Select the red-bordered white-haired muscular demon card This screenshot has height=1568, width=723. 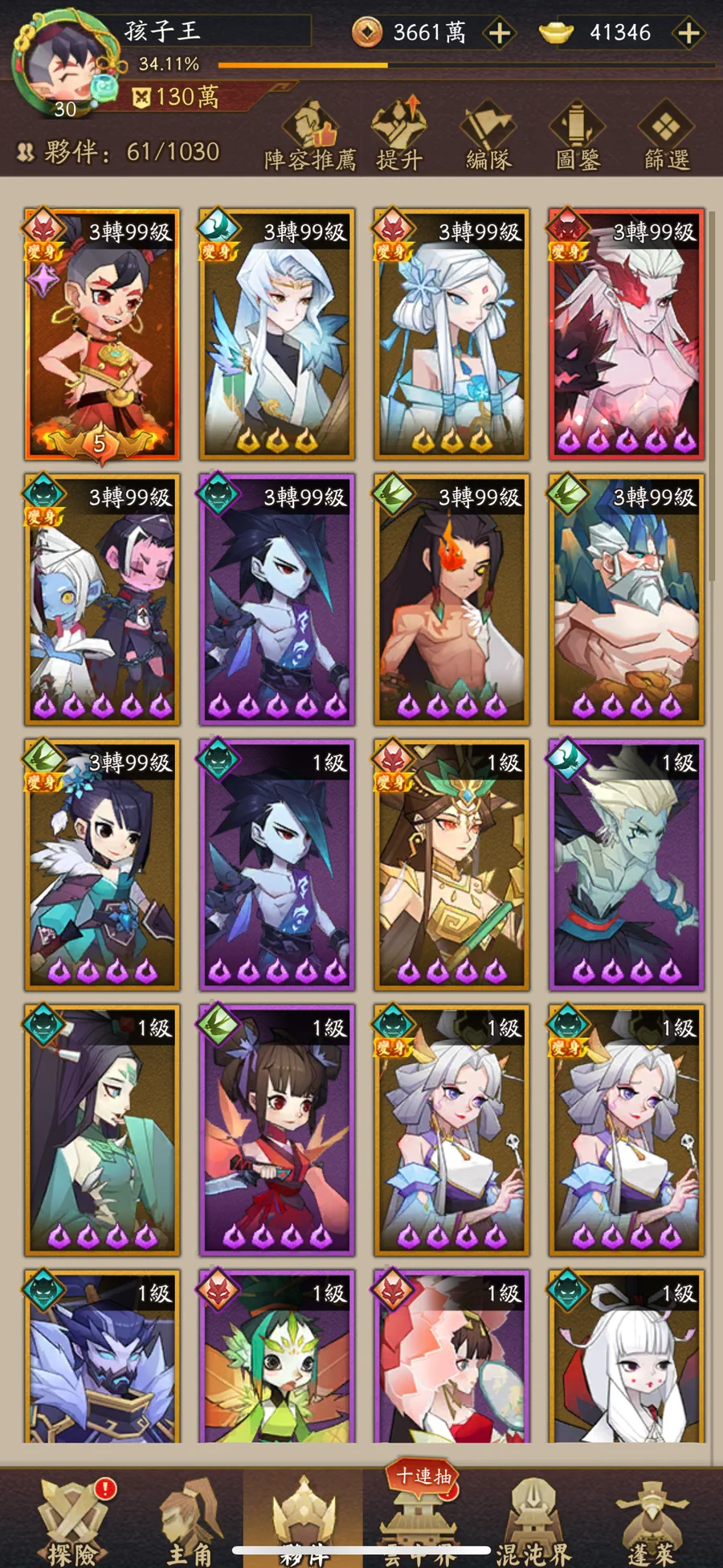pyautogui.click(x=627, y=334)
